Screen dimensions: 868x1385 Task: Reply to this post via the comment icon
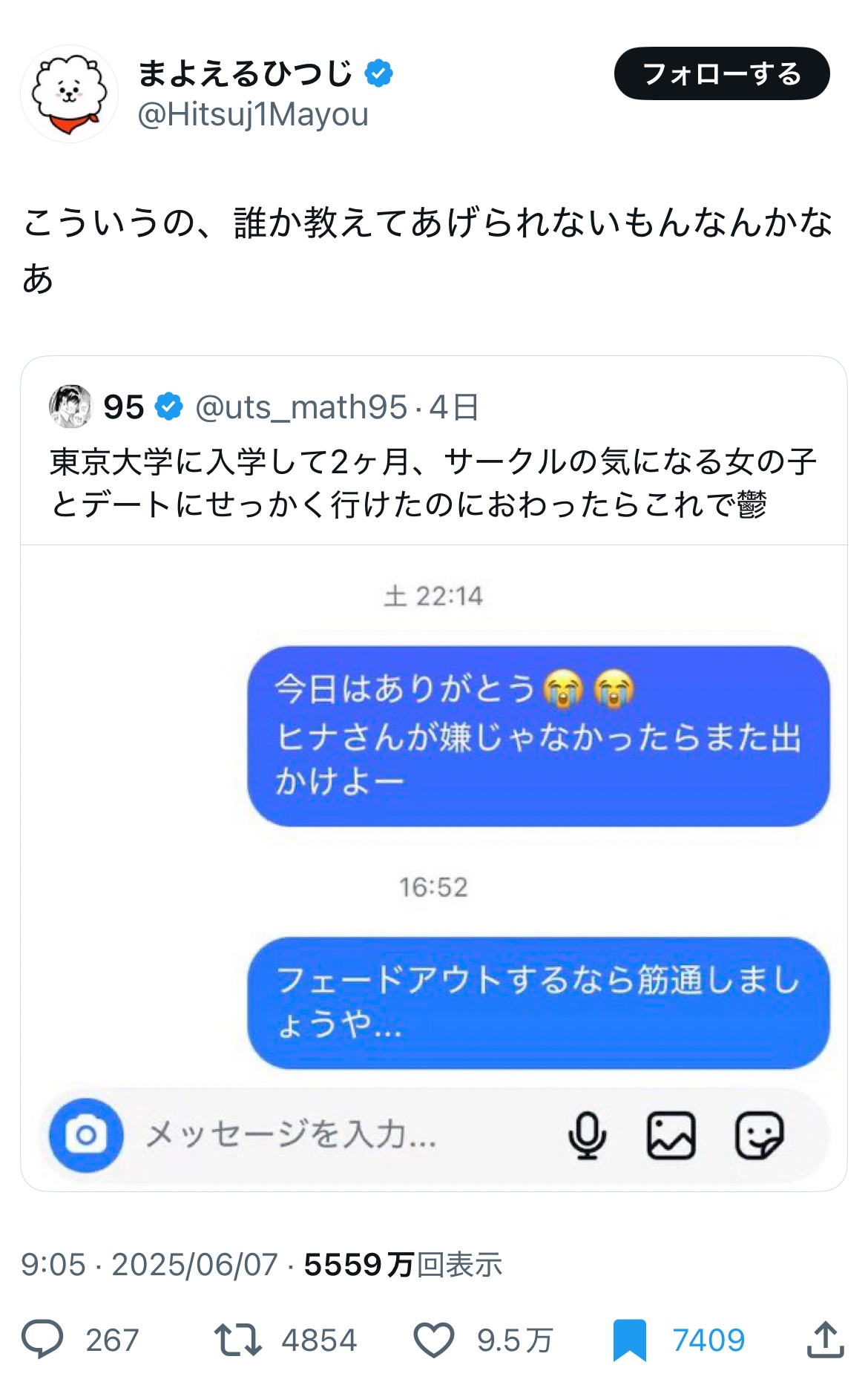coord(42,1339)
